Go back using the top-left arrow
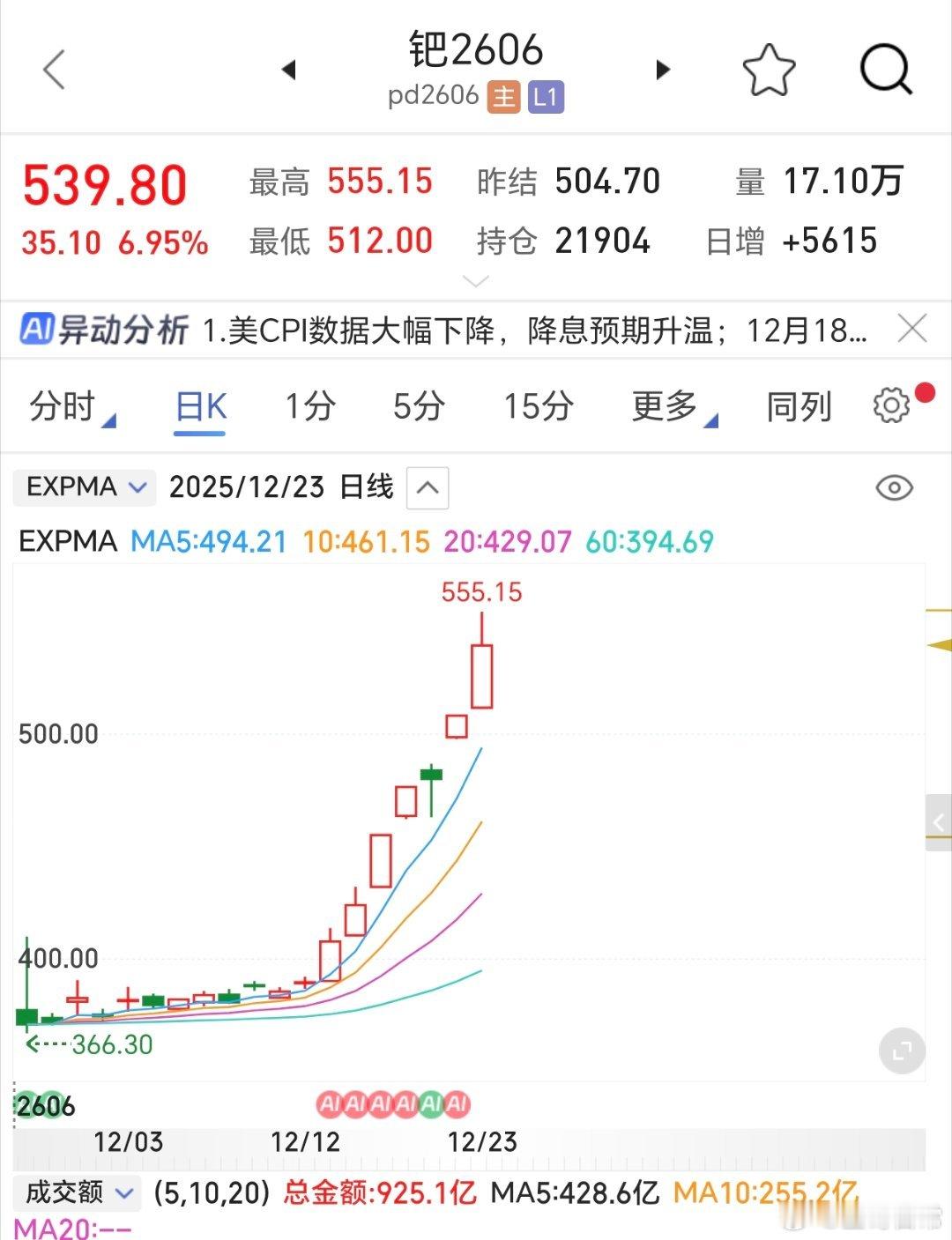This screenshot has height=1240, width=952. click(55, 69)
